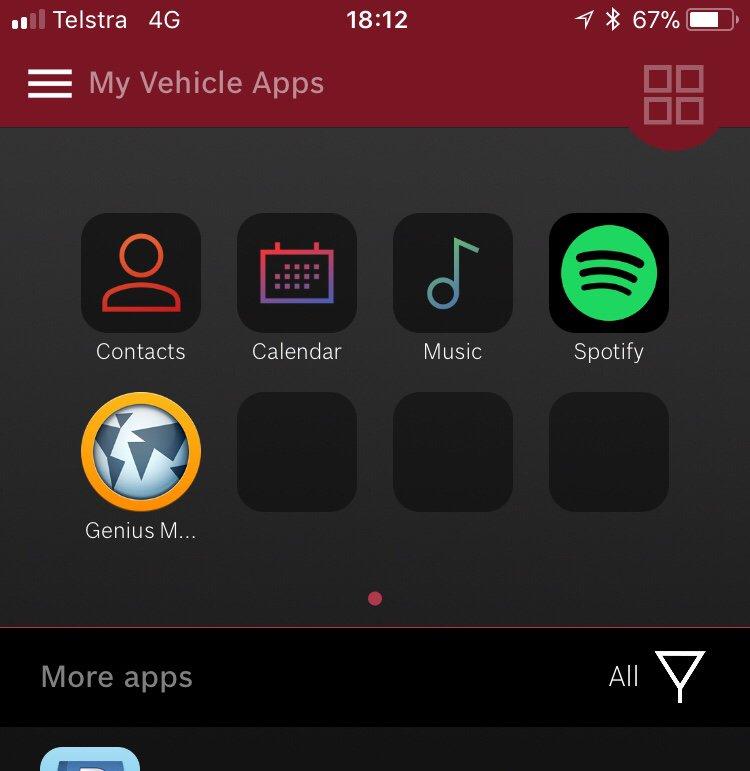Image resolution: width=750 pixels, height=771 pixels.
Task: Open the Calendar app
Action: tap(297, 273)
